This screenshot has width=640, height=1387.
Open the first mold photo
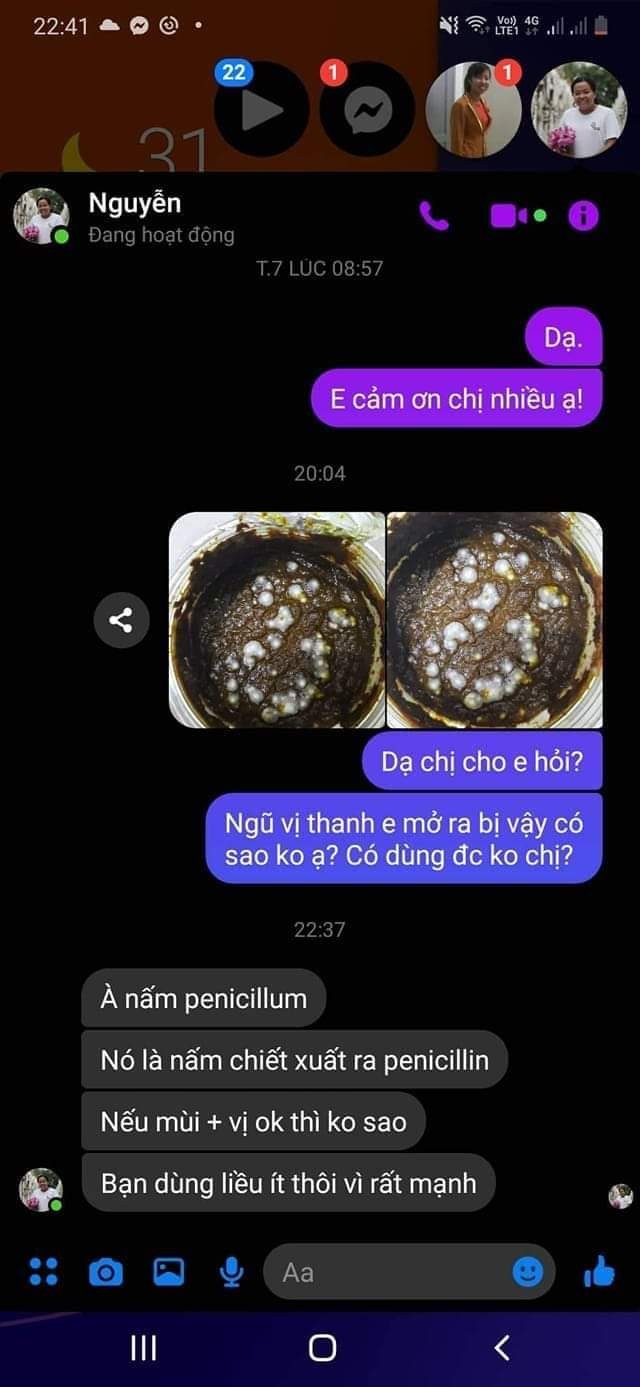point(277,620)
